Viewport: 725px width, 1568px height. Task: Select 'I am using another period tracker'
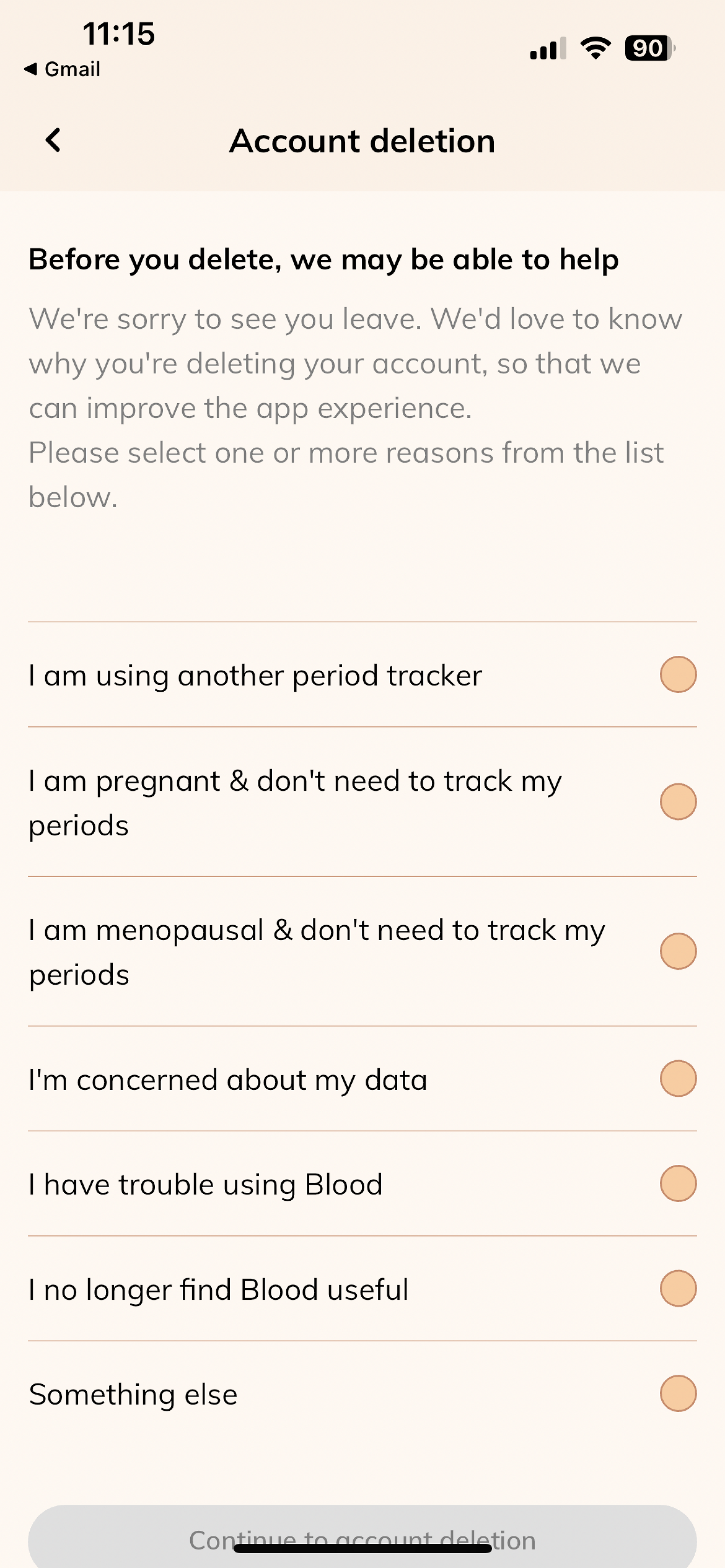point(678,675)
